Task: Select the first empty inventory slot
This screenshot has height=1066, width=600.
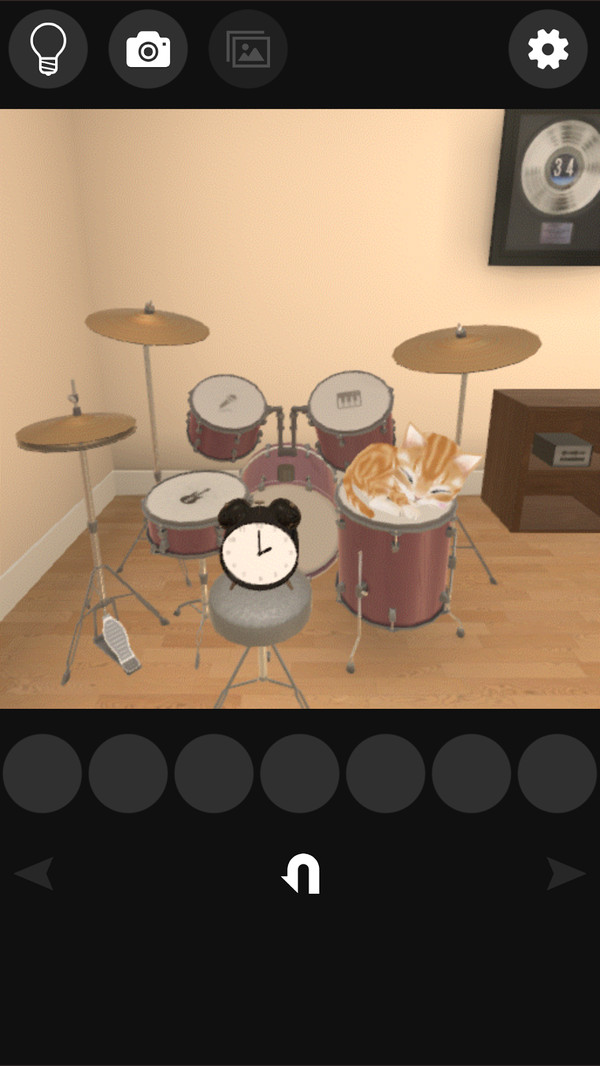Action: (x=42, y=773)
